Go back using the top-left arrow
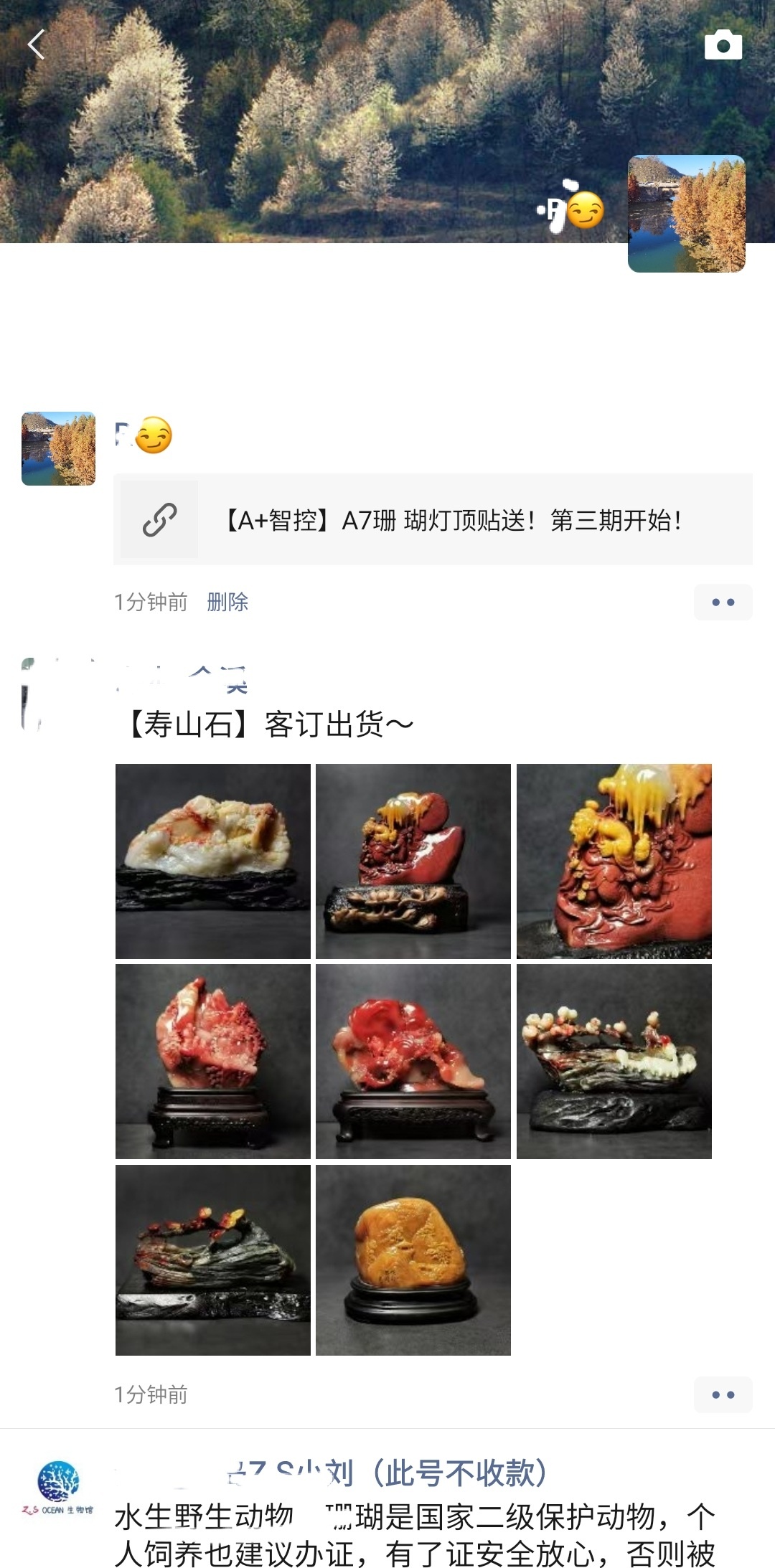Viewport: 775px width, 1568px height. (36, 44)
